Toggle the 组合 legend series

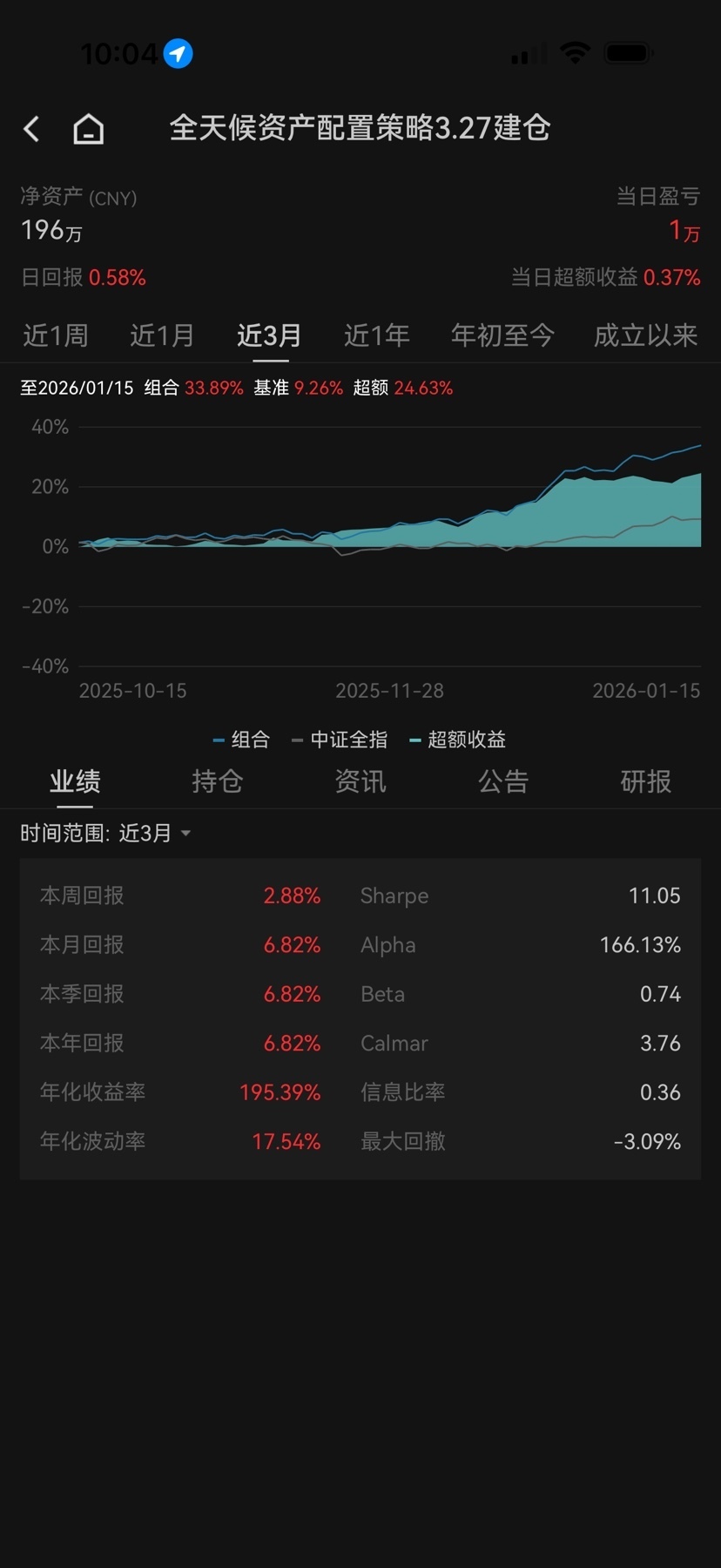click(242, 740)
